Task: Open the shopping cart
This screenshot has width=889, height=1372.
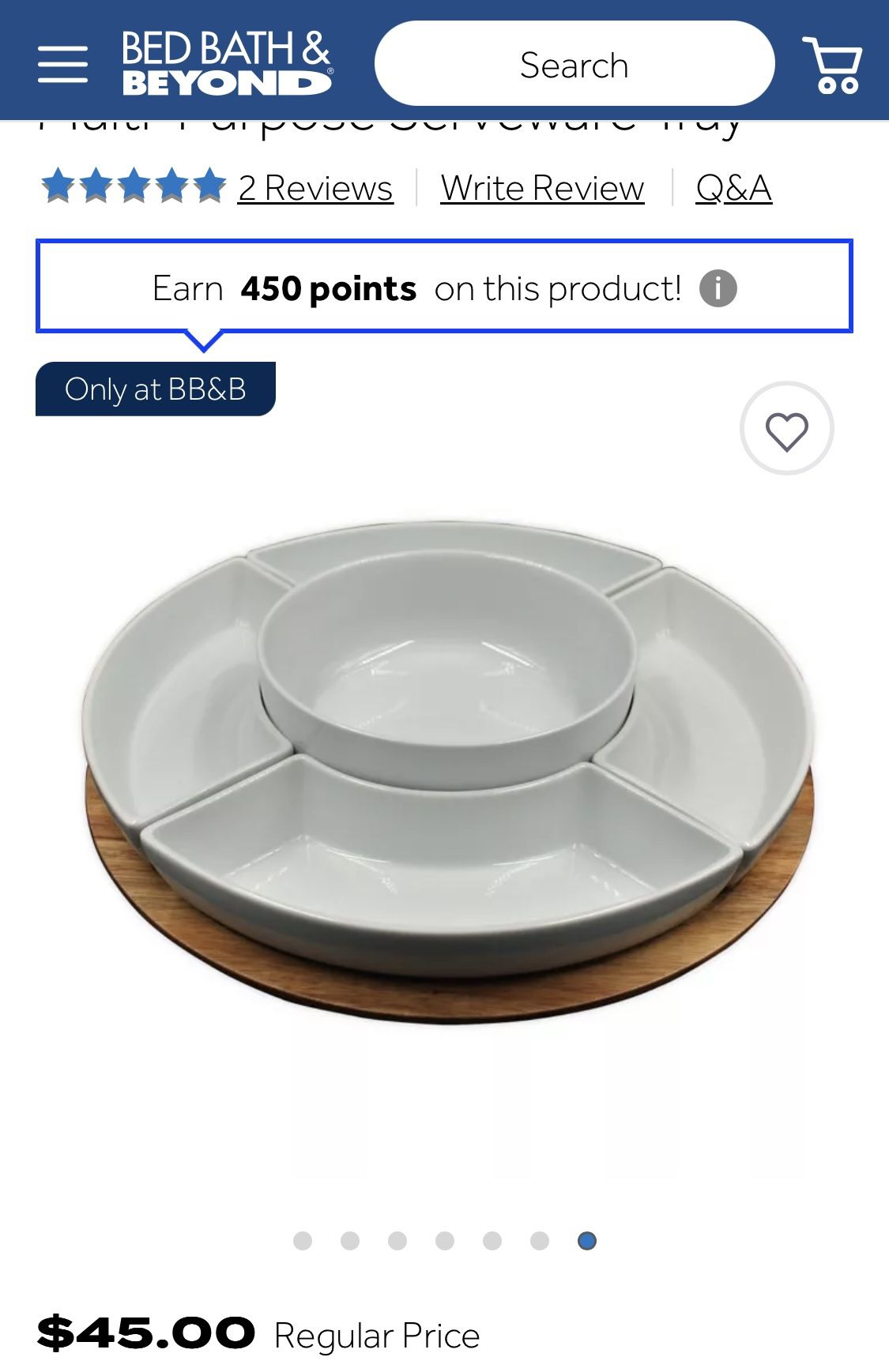Action: pos(831,63)
